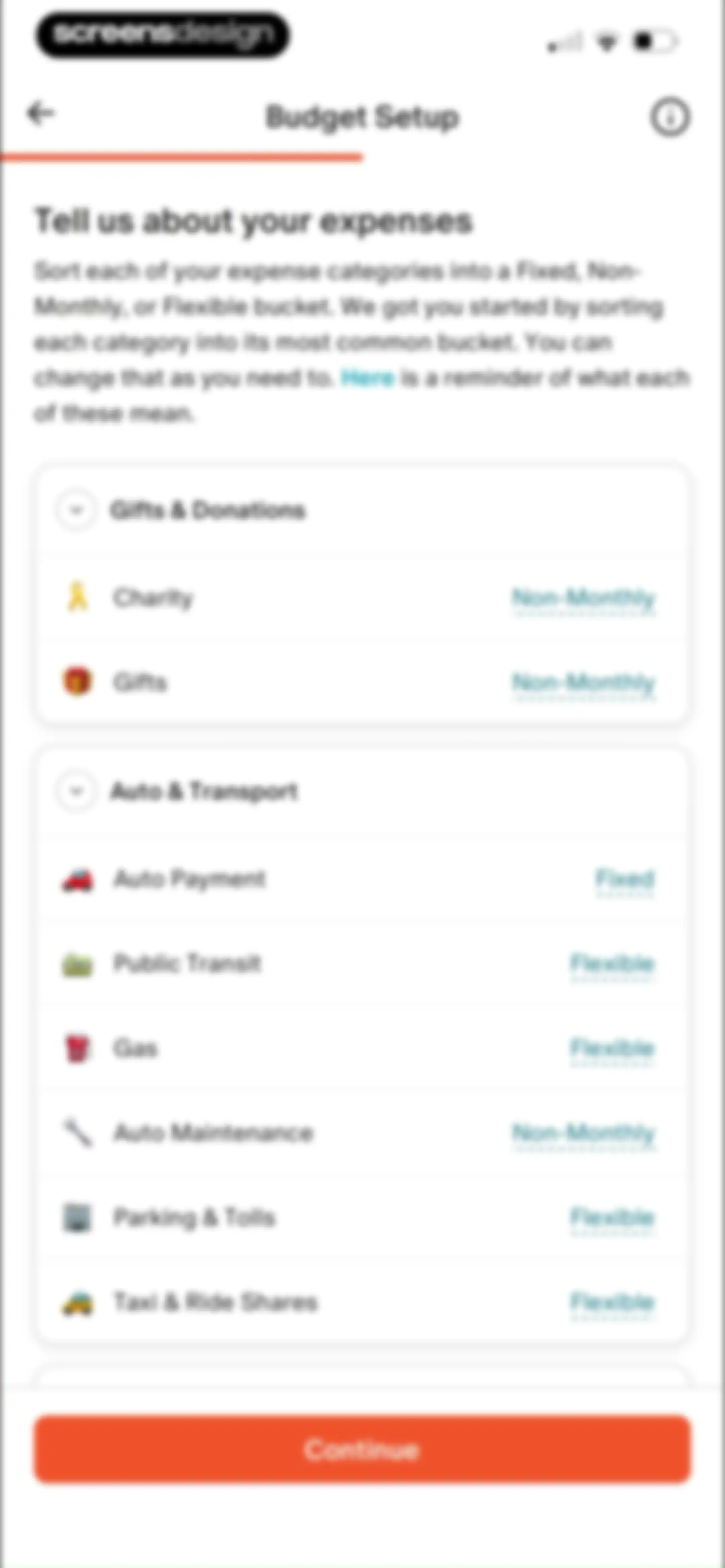Change Taxi & Ride Shares bucket
Viewport: 725px width, 1568px height.
612,1303
